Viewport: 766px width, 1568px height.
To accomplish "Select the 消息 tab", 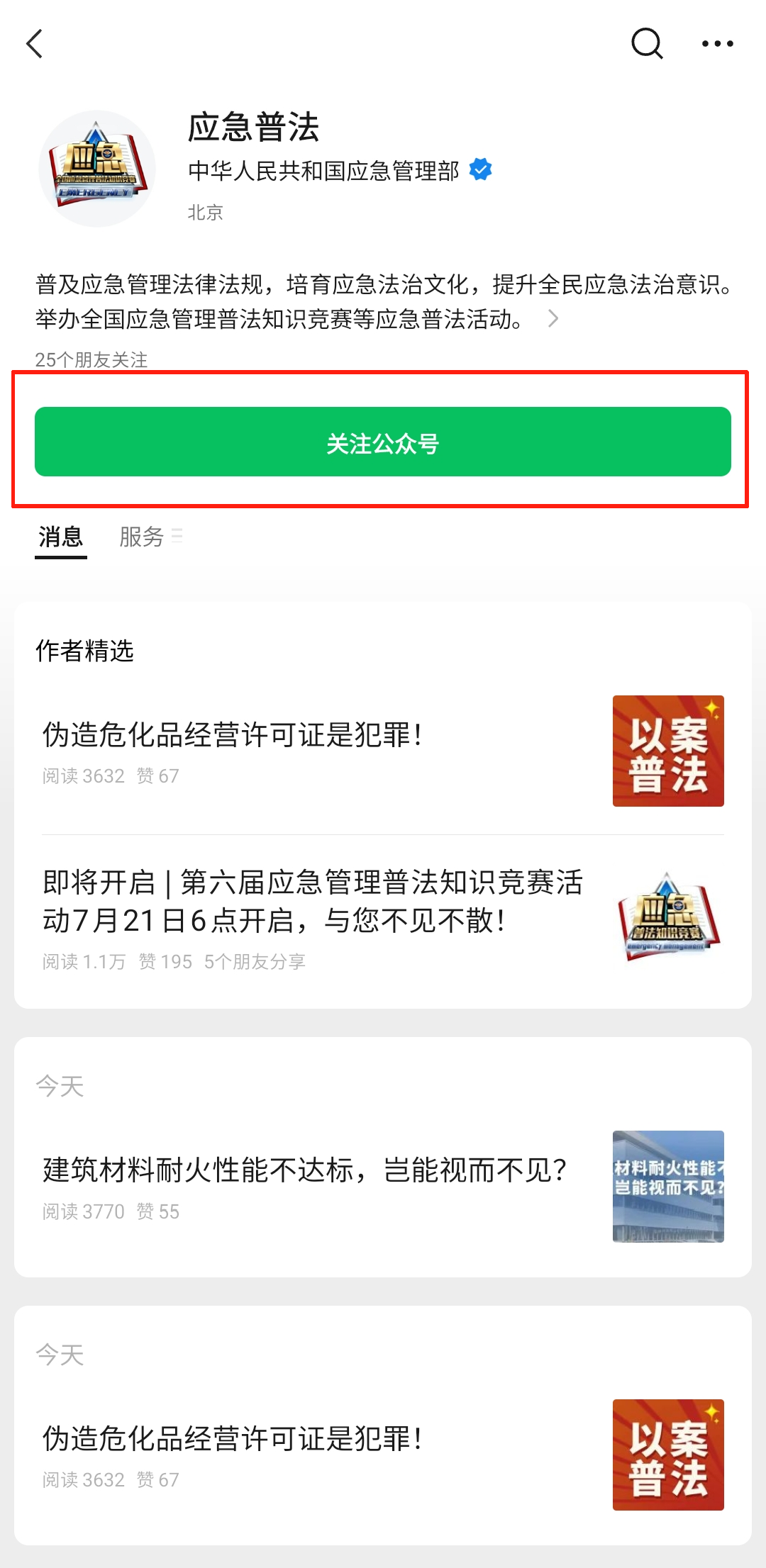I will (x=61, y=537).
